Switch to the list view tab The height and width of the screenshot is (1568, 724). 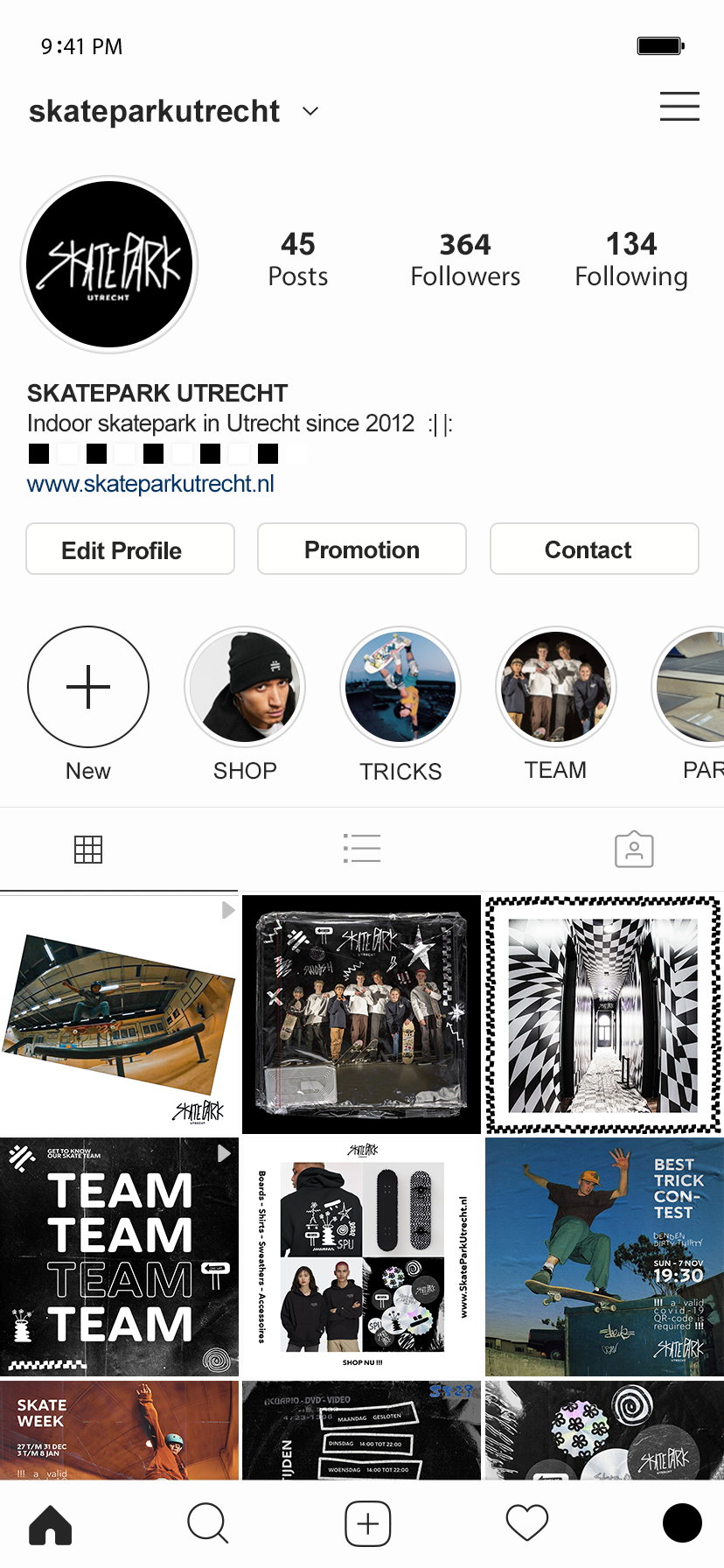[362, 849]
